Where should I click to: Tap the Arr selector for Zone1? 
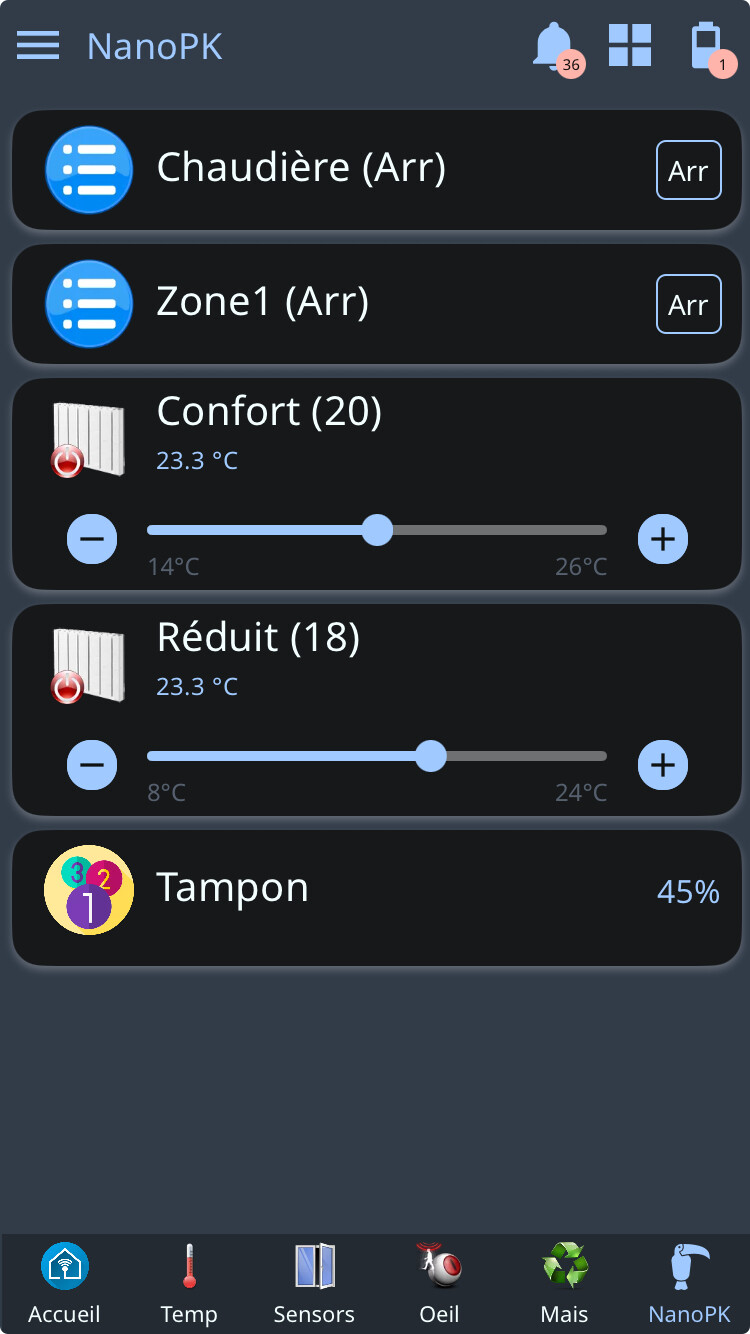click(688, 305)
